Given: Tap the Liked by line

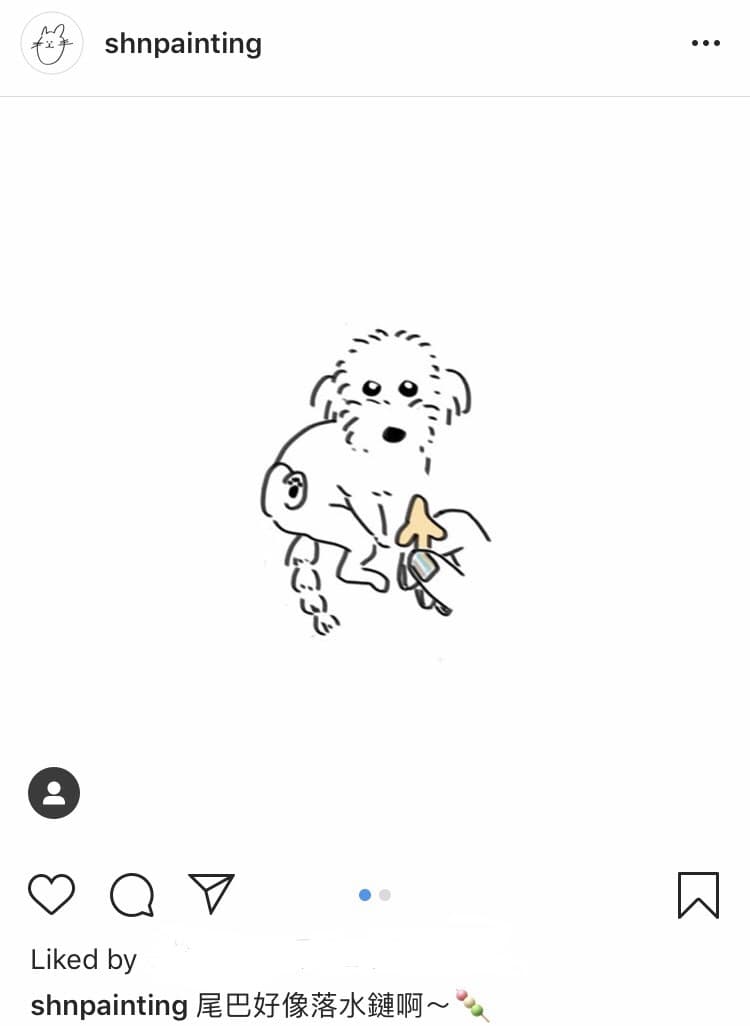Looking at the screenshot, I should 84,960.
